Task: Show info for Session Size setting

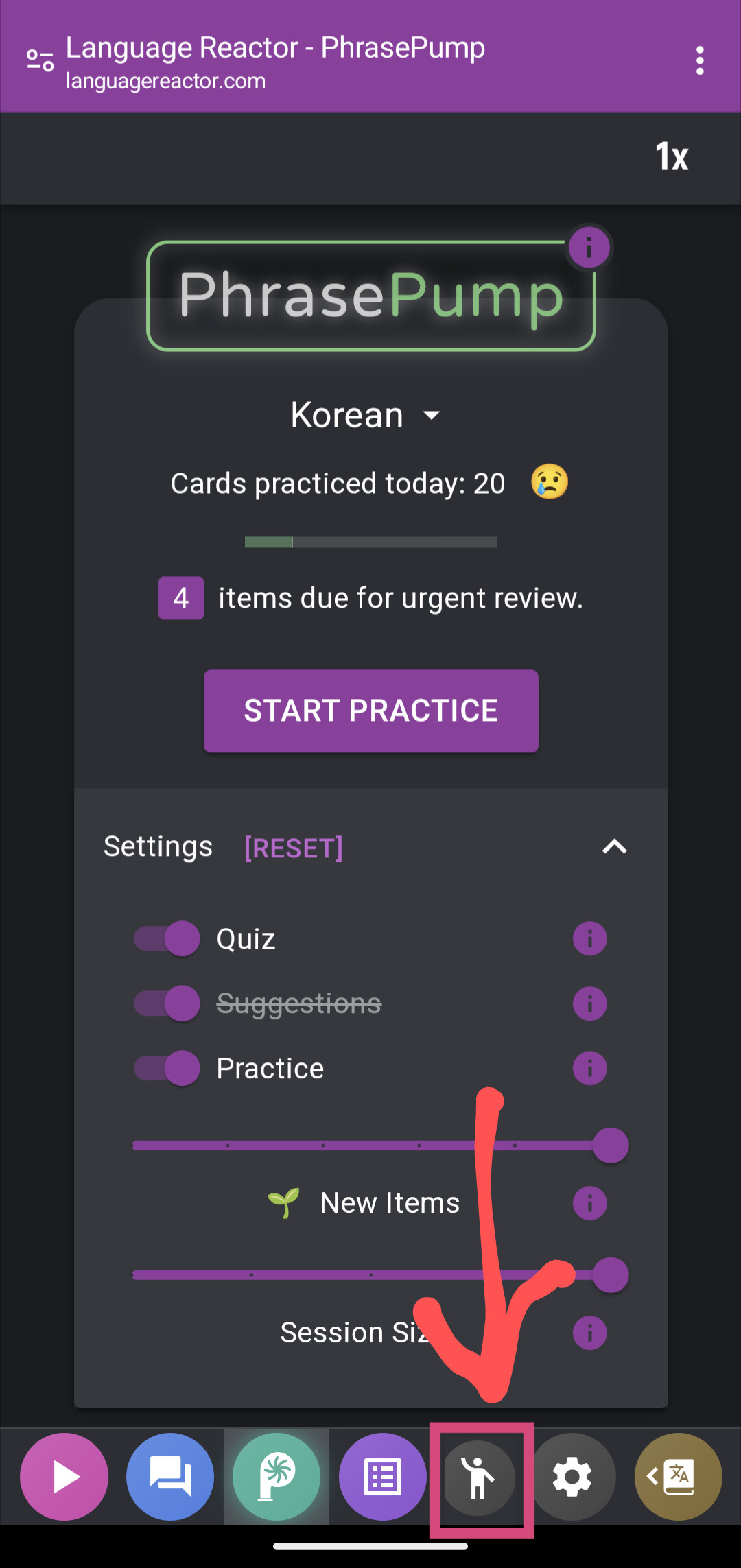Action: (590, 1333)
